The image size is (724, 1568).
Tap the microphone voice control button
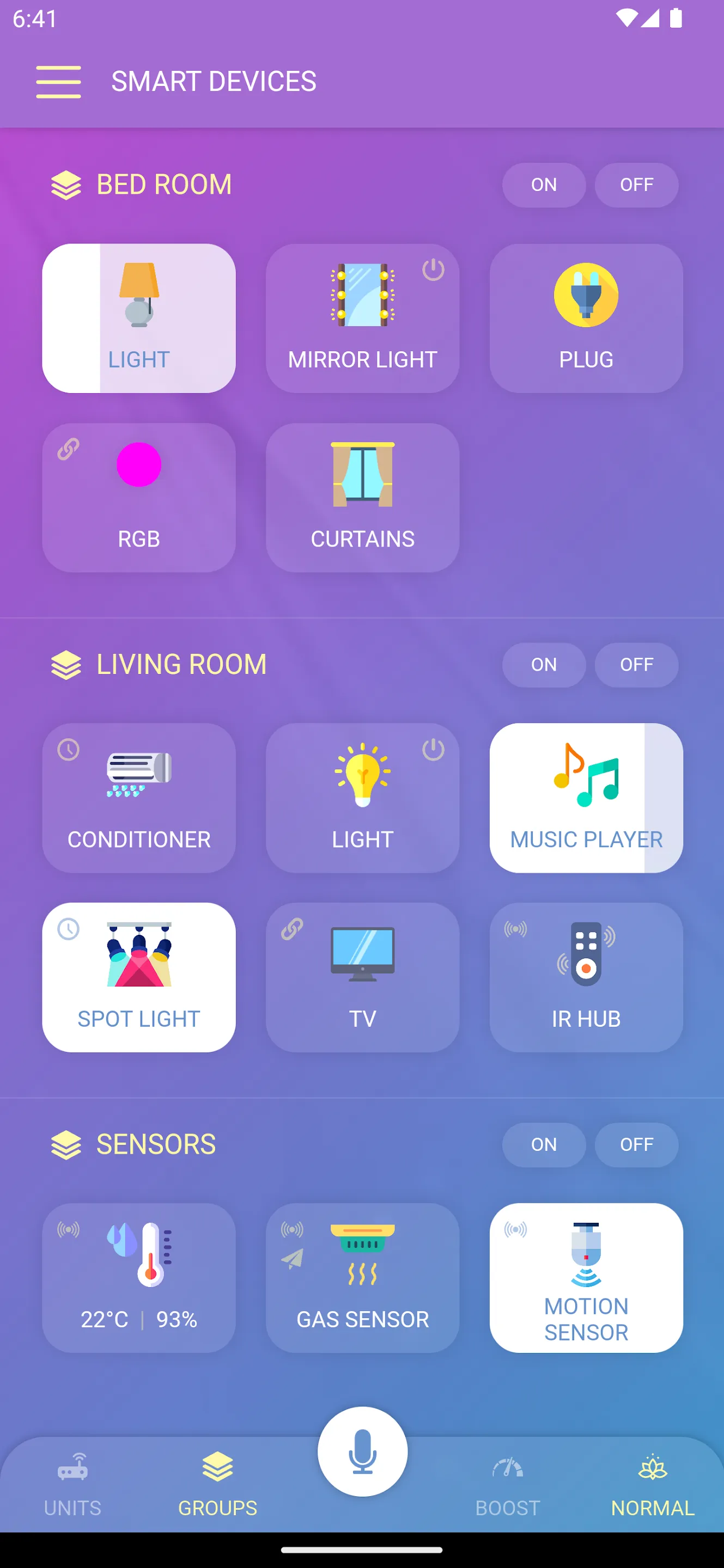click(x=362, y=1450)
